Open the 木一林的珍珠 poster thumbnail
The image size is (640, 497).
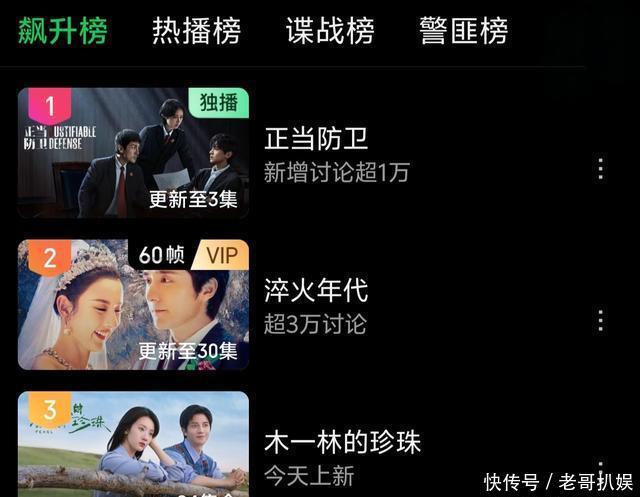point(133,444)
